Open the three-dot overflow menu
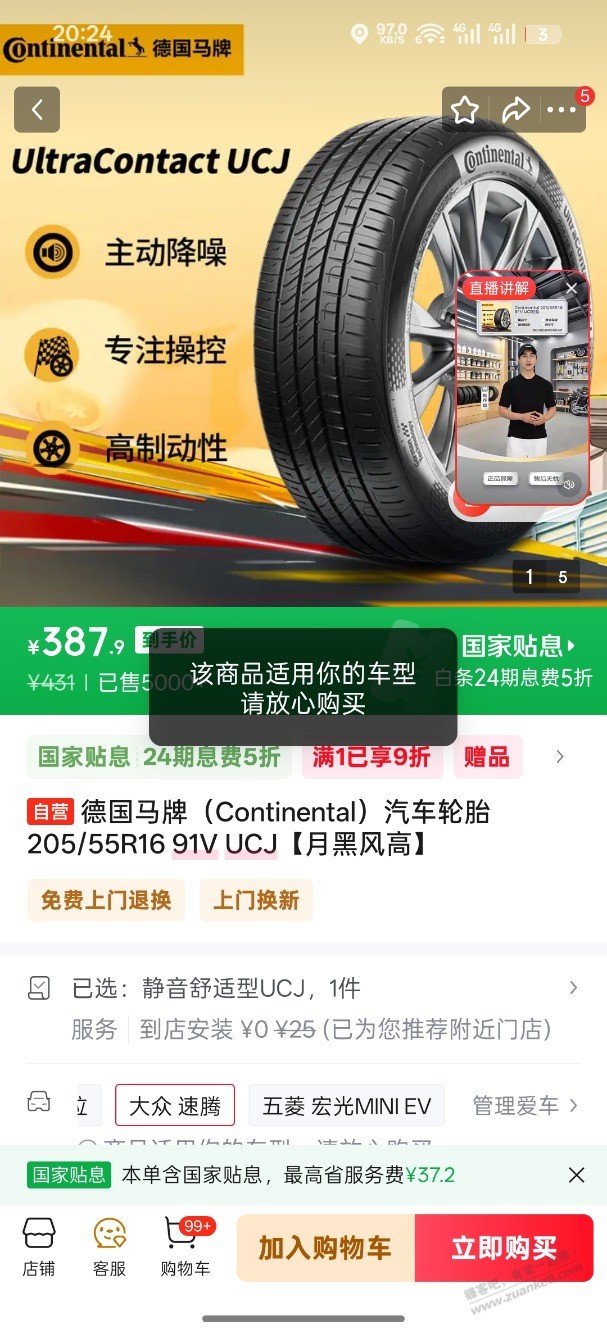The height and width of the screenshot is (1334, 607). click(562, 110)
